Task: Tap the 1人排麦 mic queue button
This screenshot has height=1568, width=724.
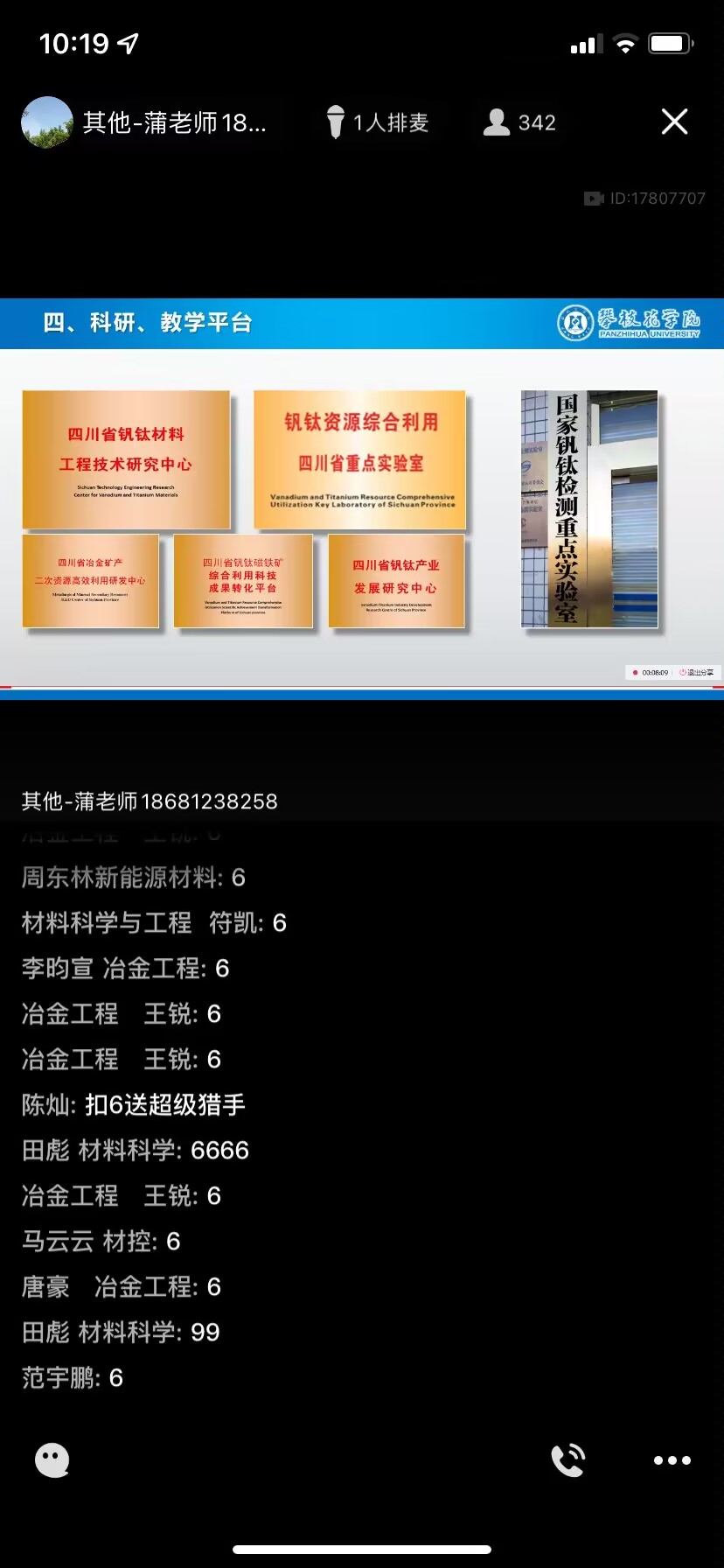Action: pos(378,122)
